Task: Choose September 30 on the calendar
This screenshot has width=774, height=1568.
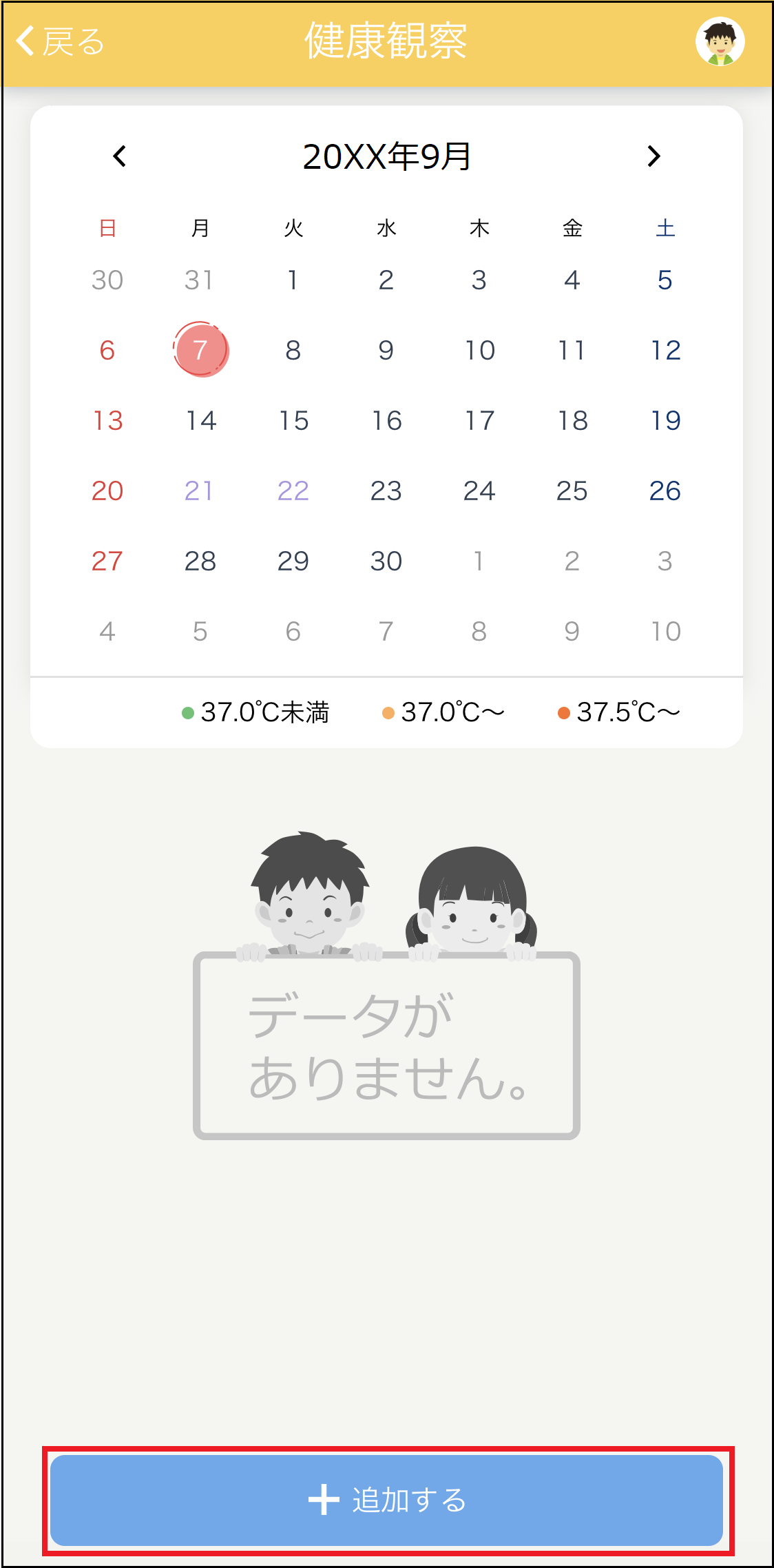Action: click(386, 561)
